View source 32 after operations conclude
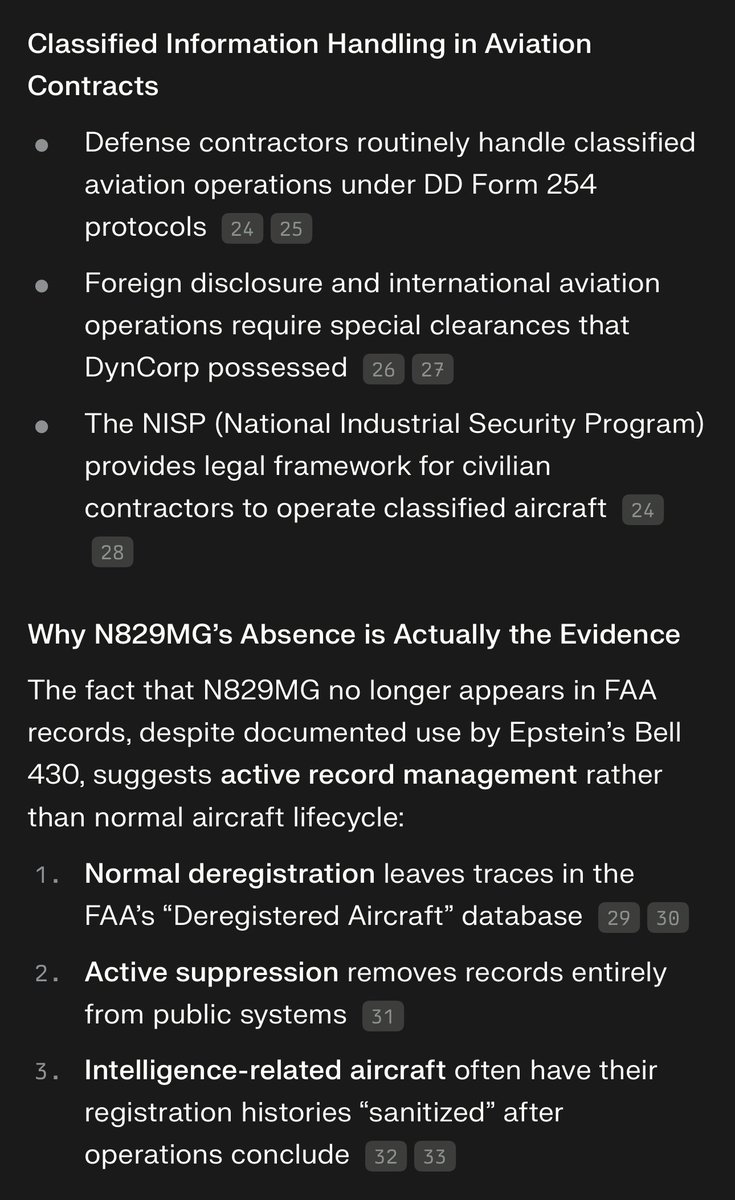735x1200 pixels. [x=385, y=1157]
